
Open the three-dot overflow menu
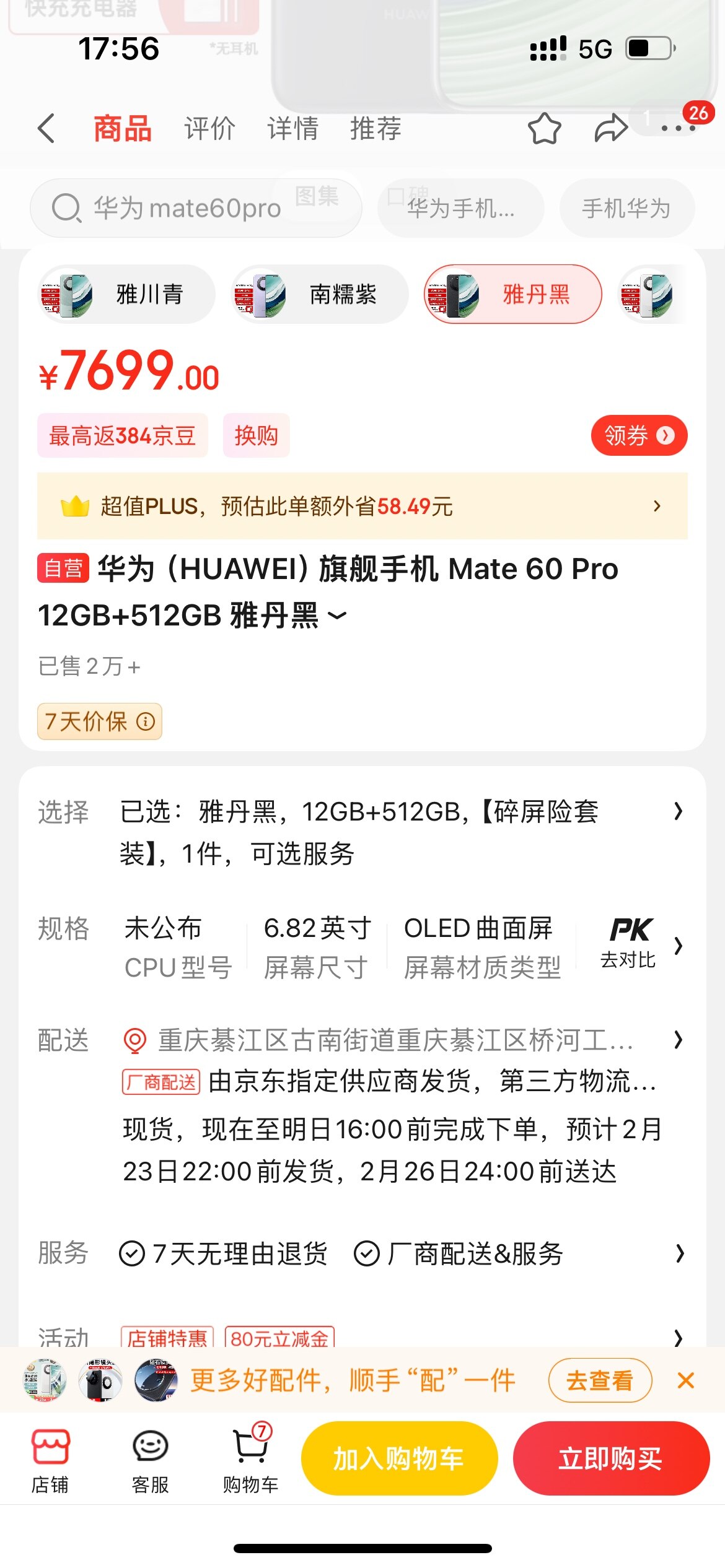click(677, 129)
